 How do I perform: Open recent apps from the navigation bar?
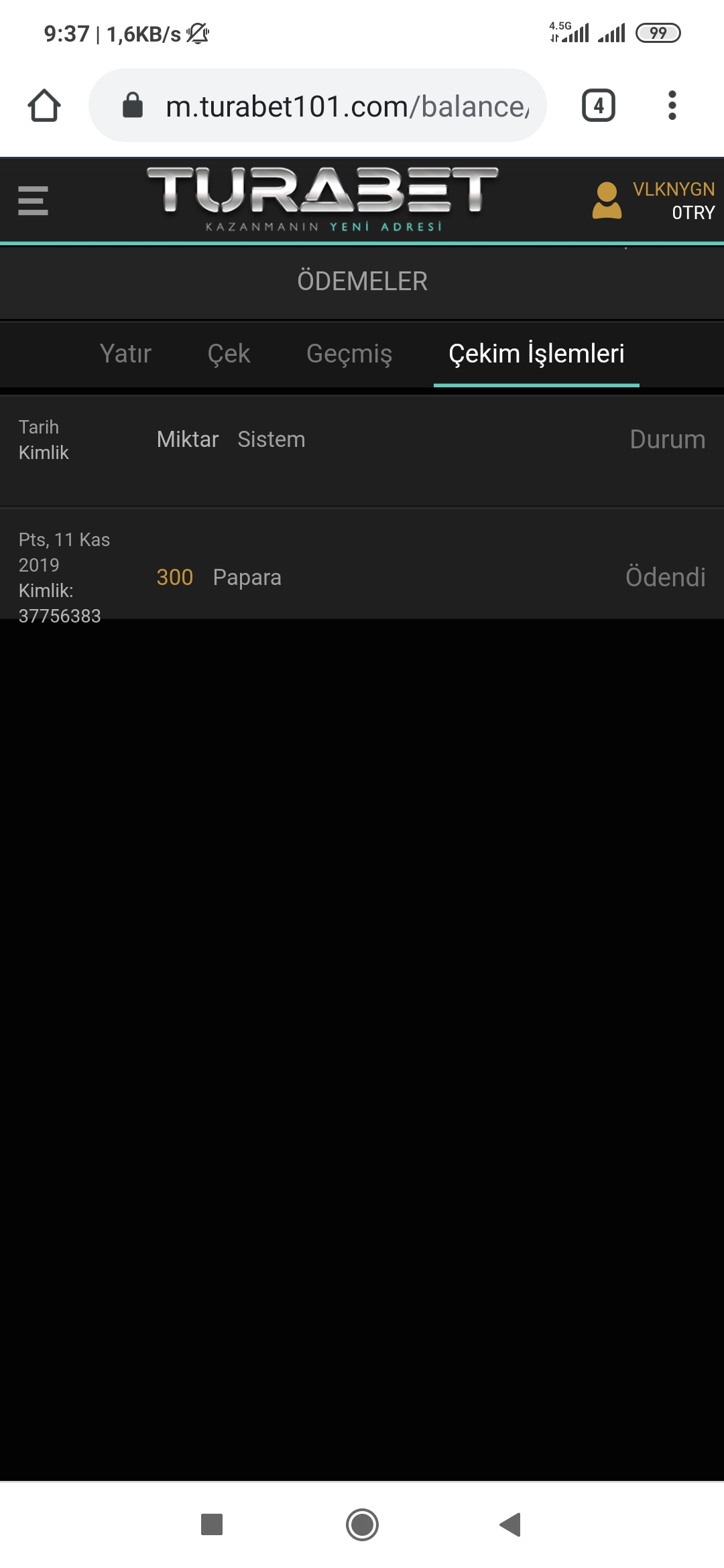coord(212,1524)
